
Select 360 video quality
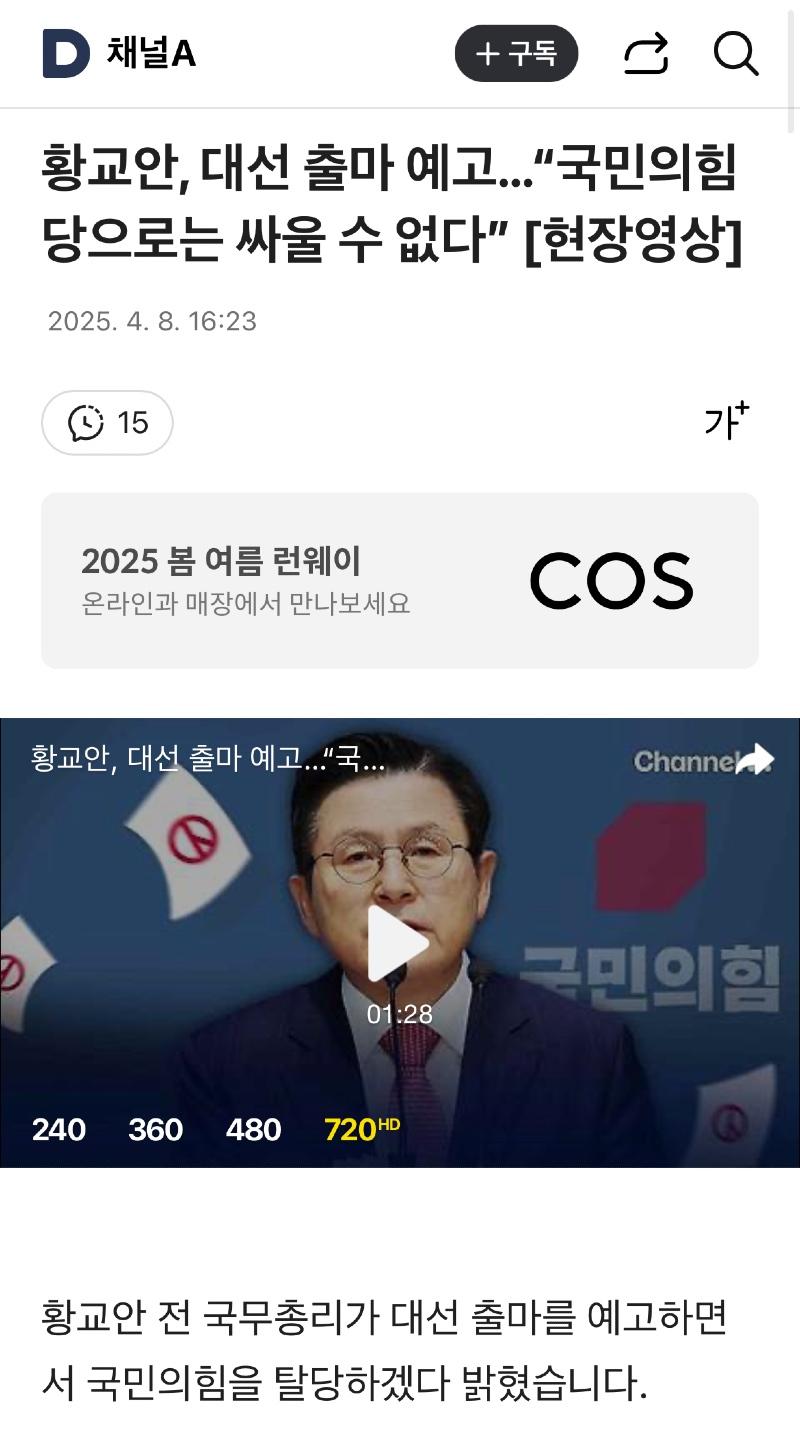(x=155, y=1130)
